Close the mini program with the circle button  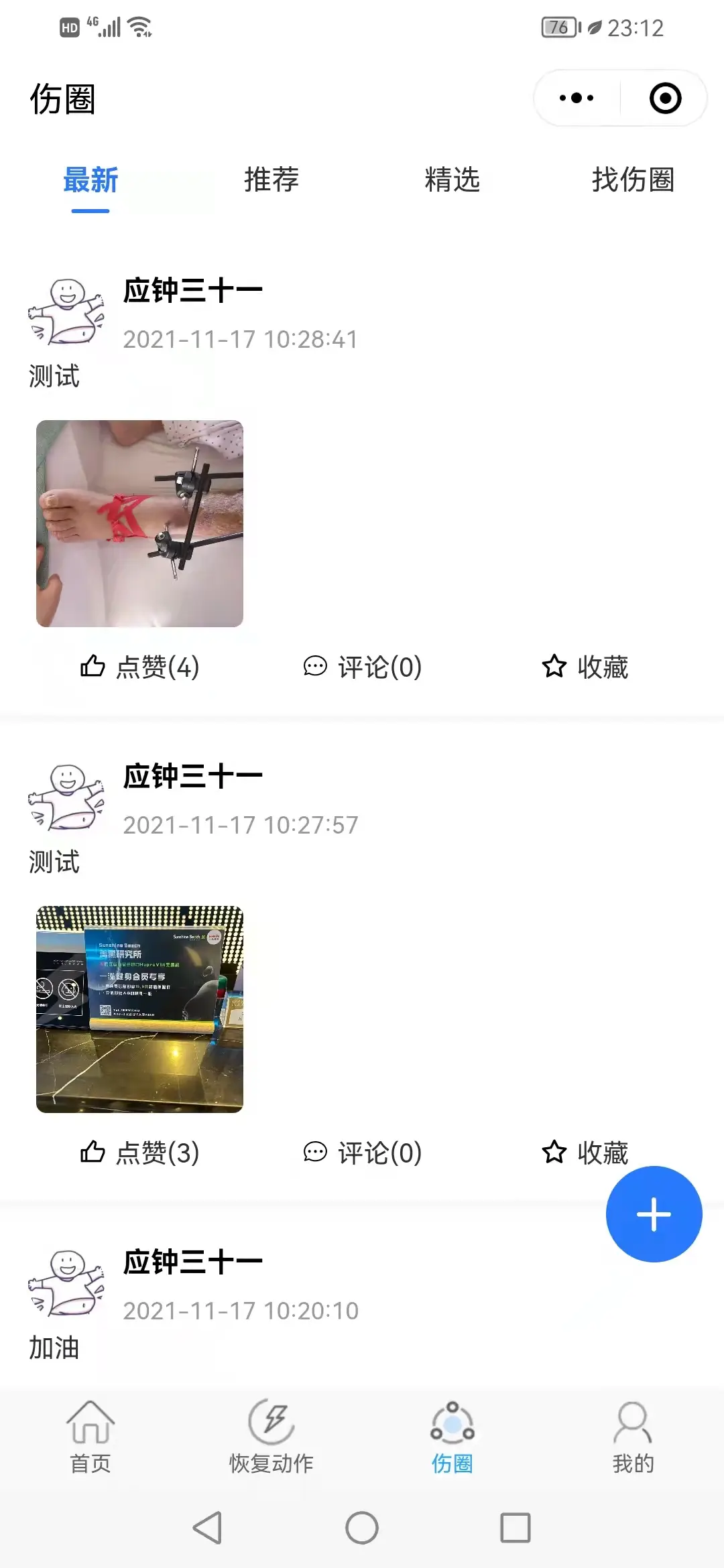pyautogui.click(x=665, y=99)
